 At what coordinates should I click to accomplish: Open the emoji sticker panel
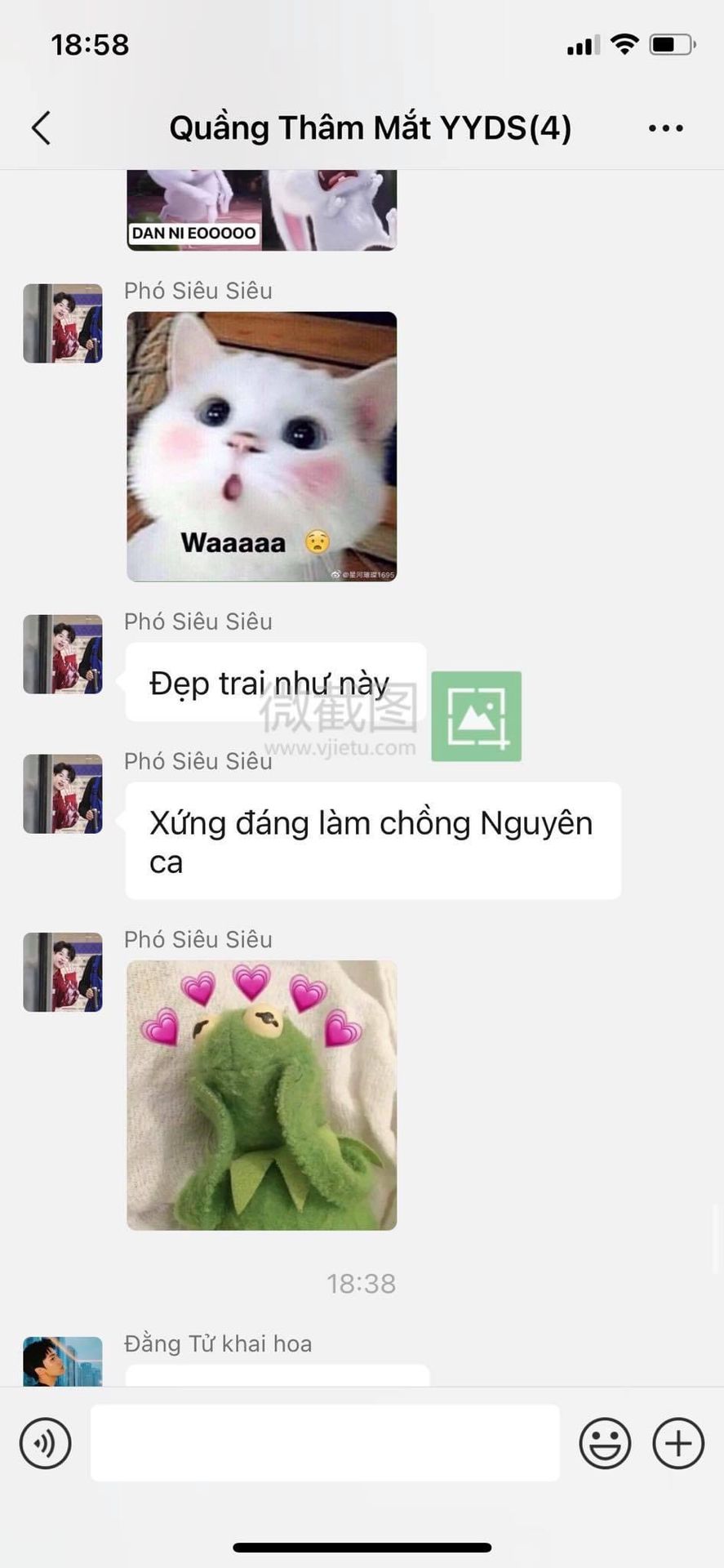coord(605,1443)
